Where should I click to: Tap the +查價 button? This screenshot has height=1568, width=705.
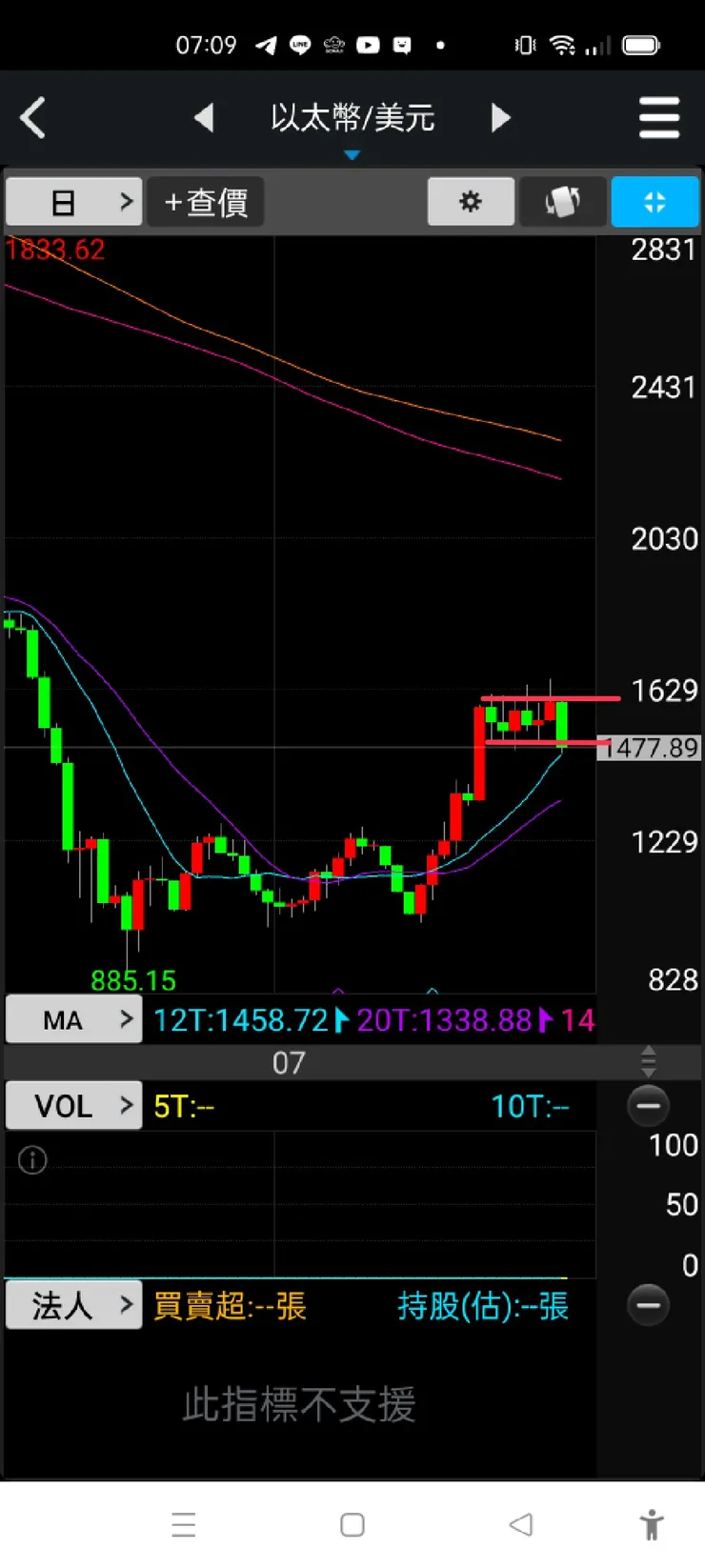(206, 202)
